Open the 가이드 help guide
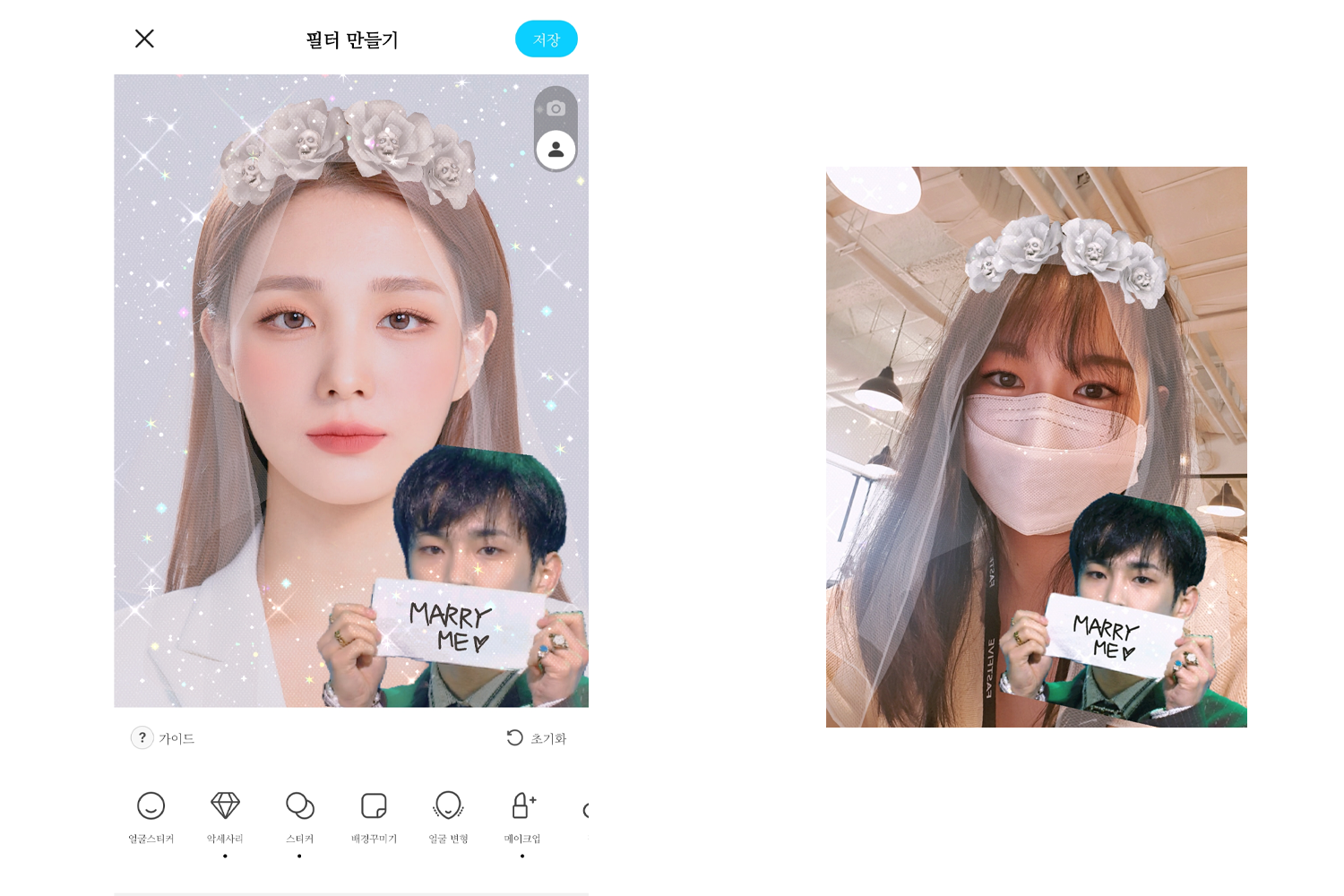The width and height of the screenshot is (1344, 896). [163, 737]
